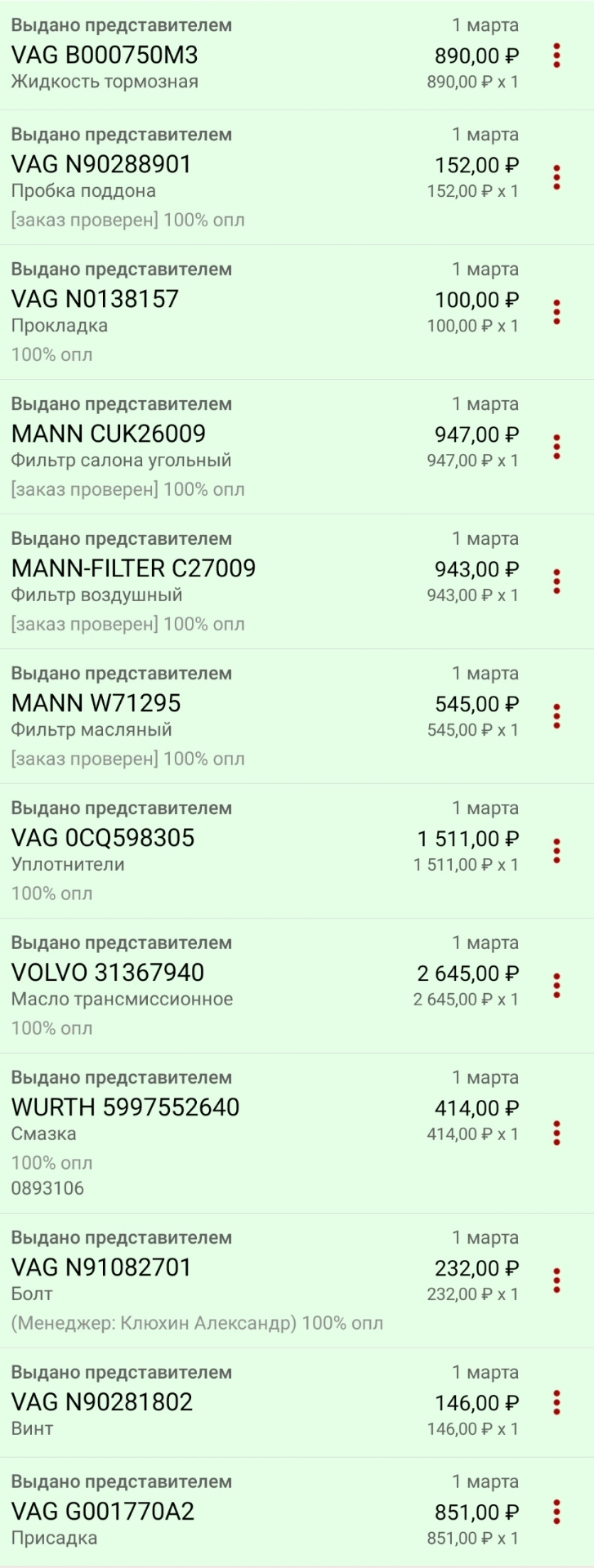Open the actions menu next to Пробка поддона
The width and height of the screenshot is (594, 1568).
pyautogui.click(x=556, y=178)
